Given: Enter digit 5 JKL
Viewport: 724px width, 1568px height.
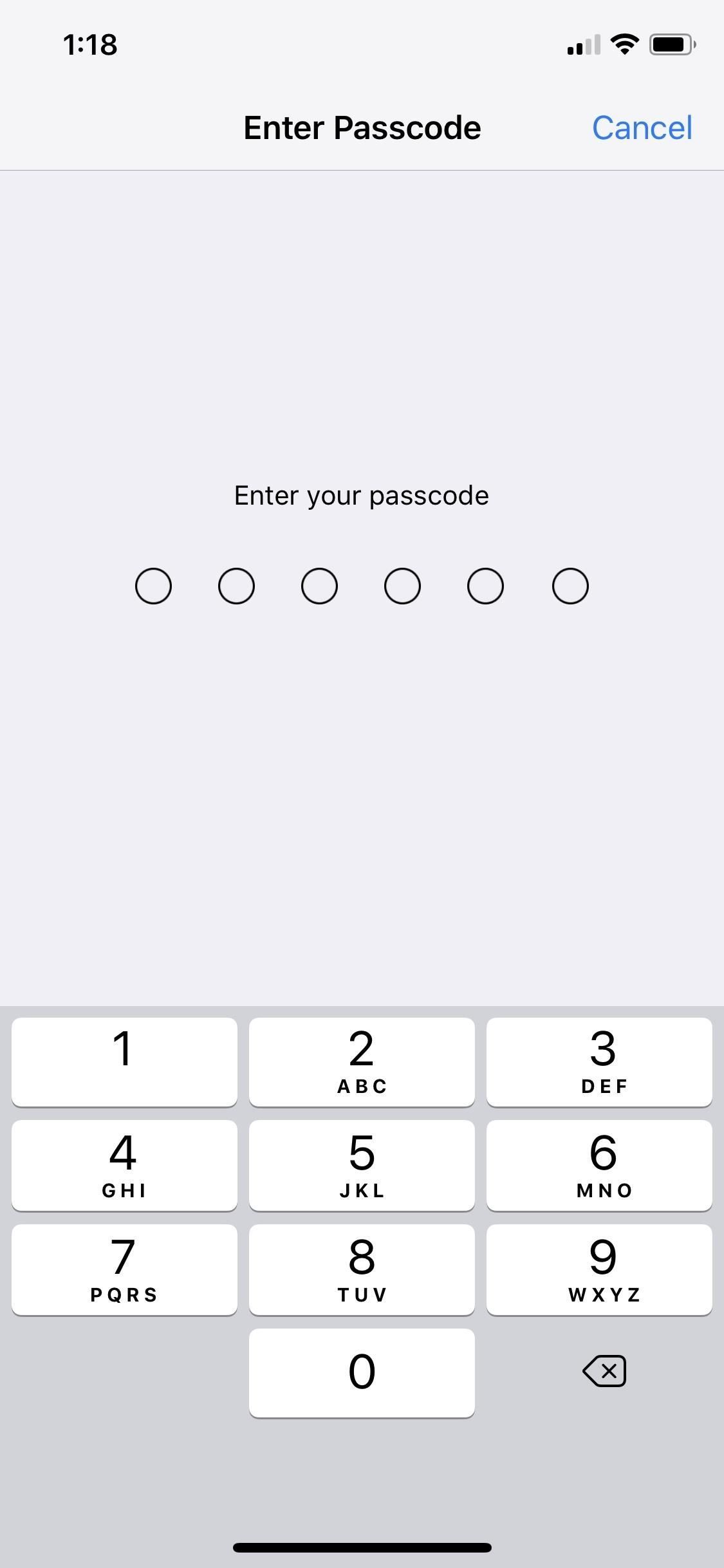Looking at the screenshot, I should 362,1165.
